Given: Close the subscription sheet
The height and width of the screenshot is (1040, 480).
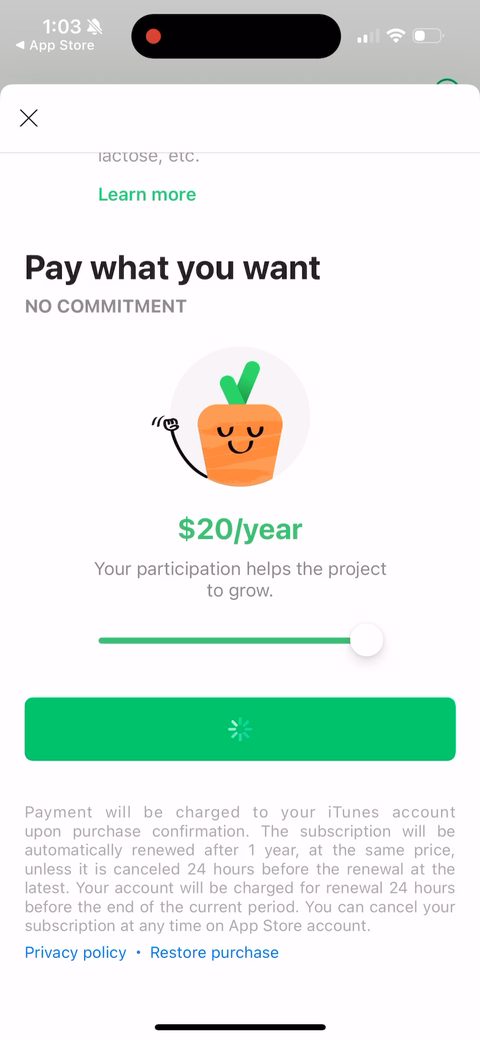Looking at the screenshot, I should click(x=29, y=118).
